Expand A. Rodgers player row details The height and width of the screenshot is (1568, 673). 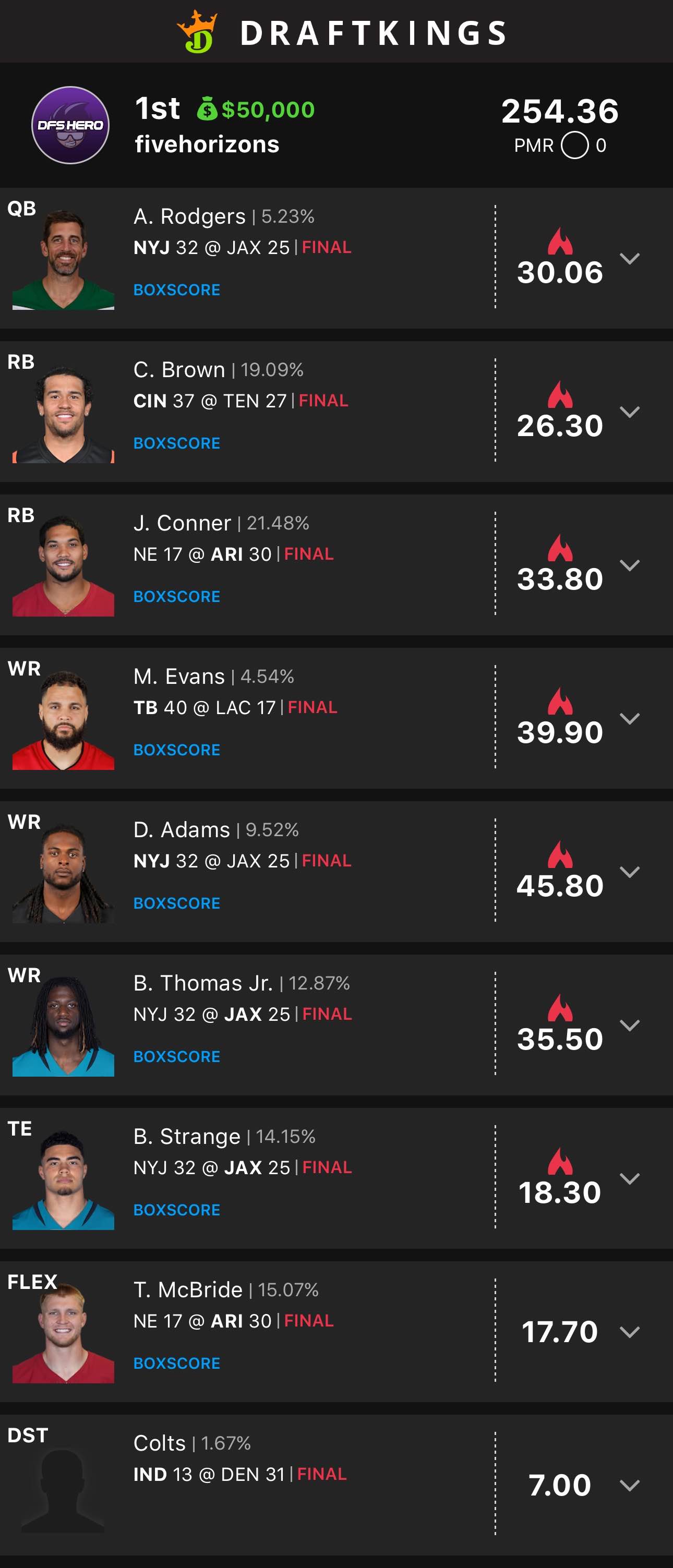[x=630, y=259]
